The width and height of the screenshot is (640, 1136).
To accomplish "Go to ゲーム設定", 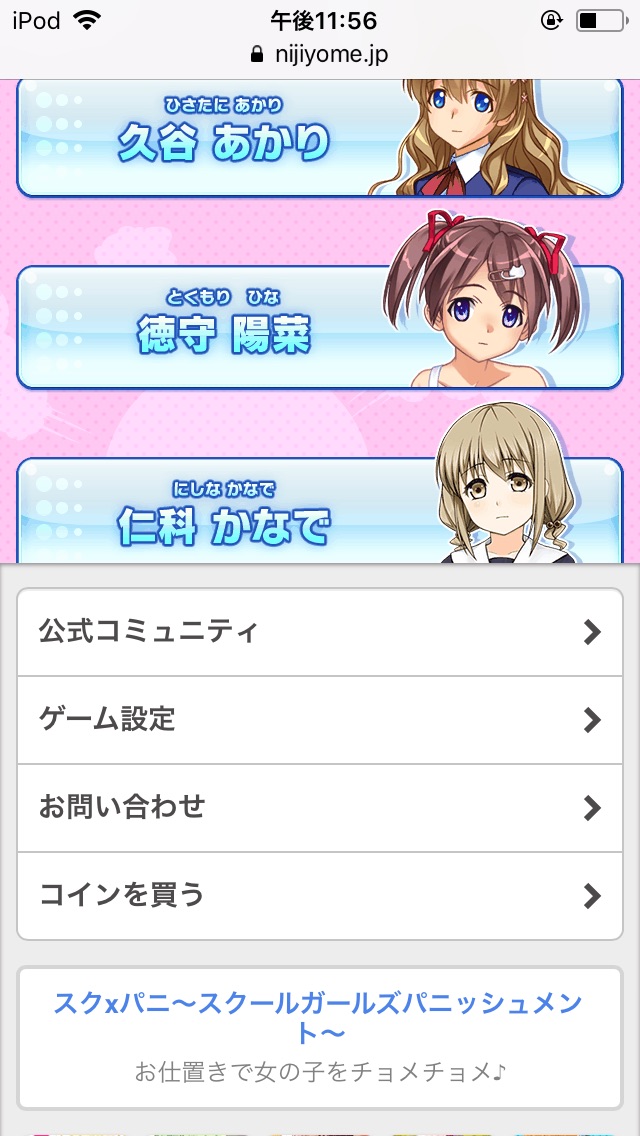I will 320,720.
